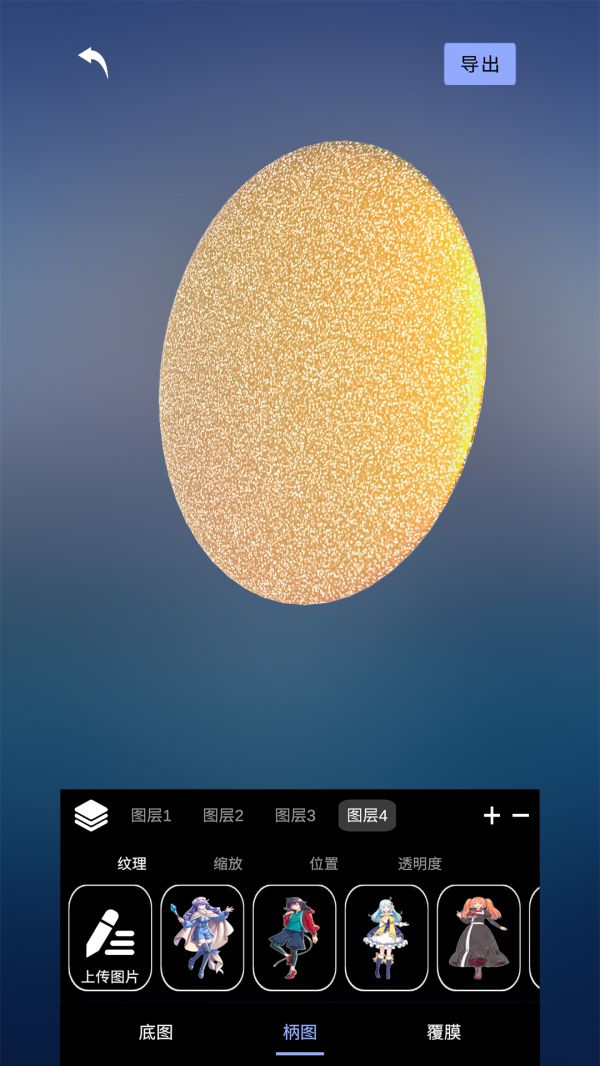Choose the orange-haired character texture
The height and width of the screenshot is (1066, 600).
click(x=478, y=938)
